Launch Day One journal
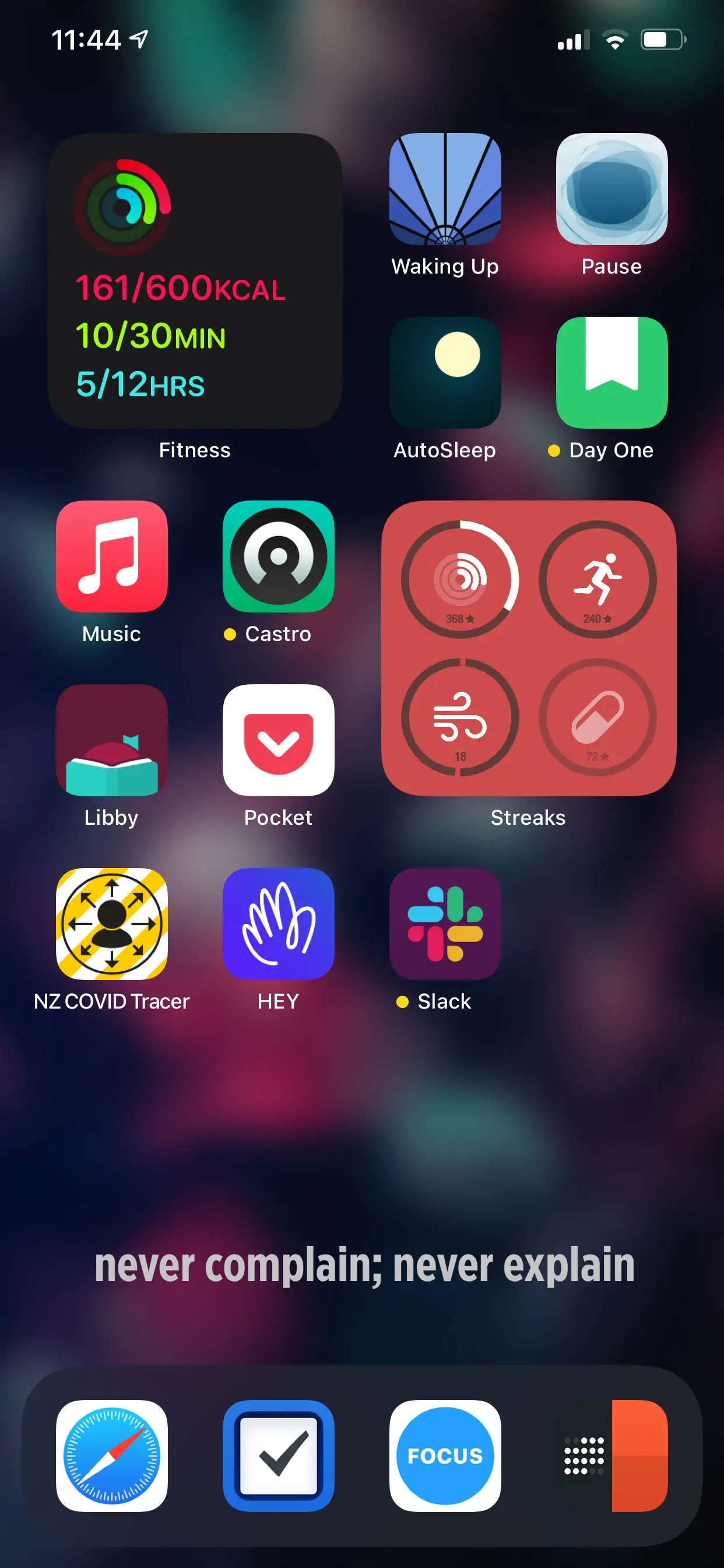This screenshot has height=1568, width=724. pyautogui.click(x=612, y=373)
